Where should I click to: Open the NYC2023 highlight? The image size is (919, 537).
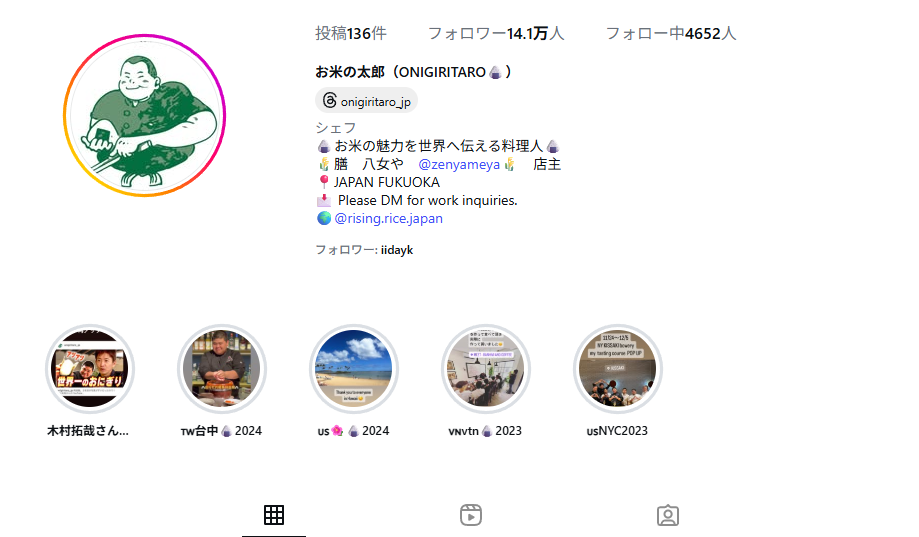pyautogui.click(x=617, y=369)
